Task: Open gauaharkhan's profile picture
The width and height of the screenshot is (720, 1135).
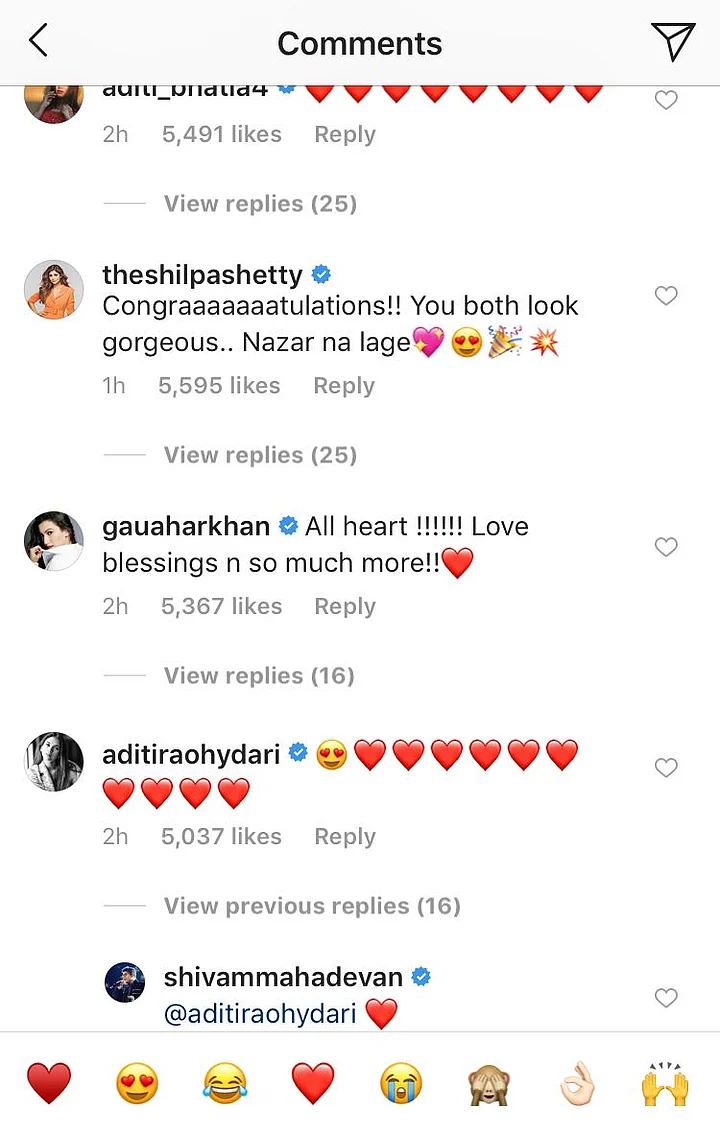Action: [53, 545]
